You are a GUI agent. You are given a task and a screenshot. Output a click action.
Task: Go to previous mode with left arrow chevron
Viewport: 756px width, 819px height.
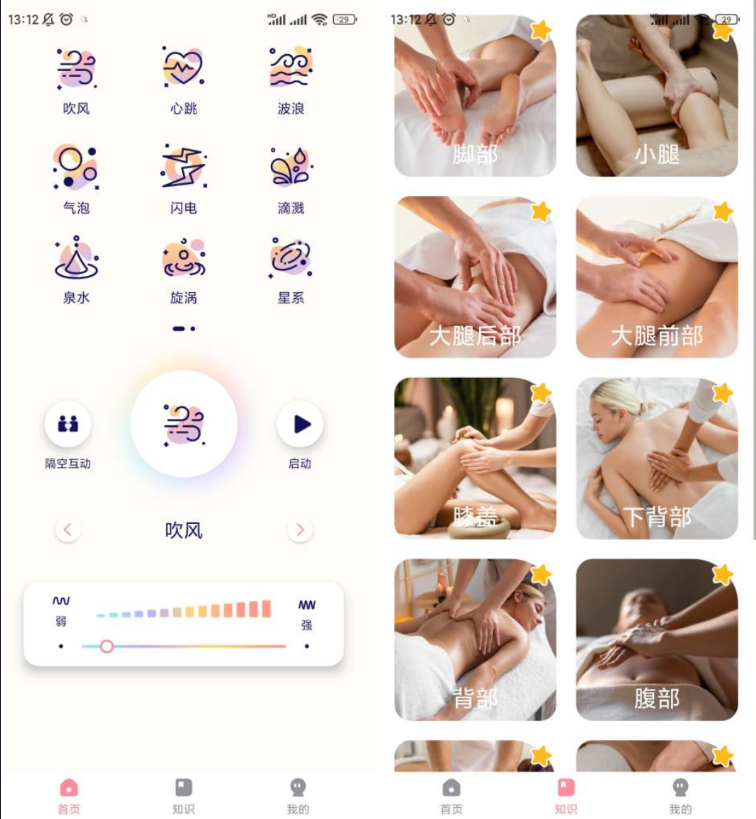[68, 530]
